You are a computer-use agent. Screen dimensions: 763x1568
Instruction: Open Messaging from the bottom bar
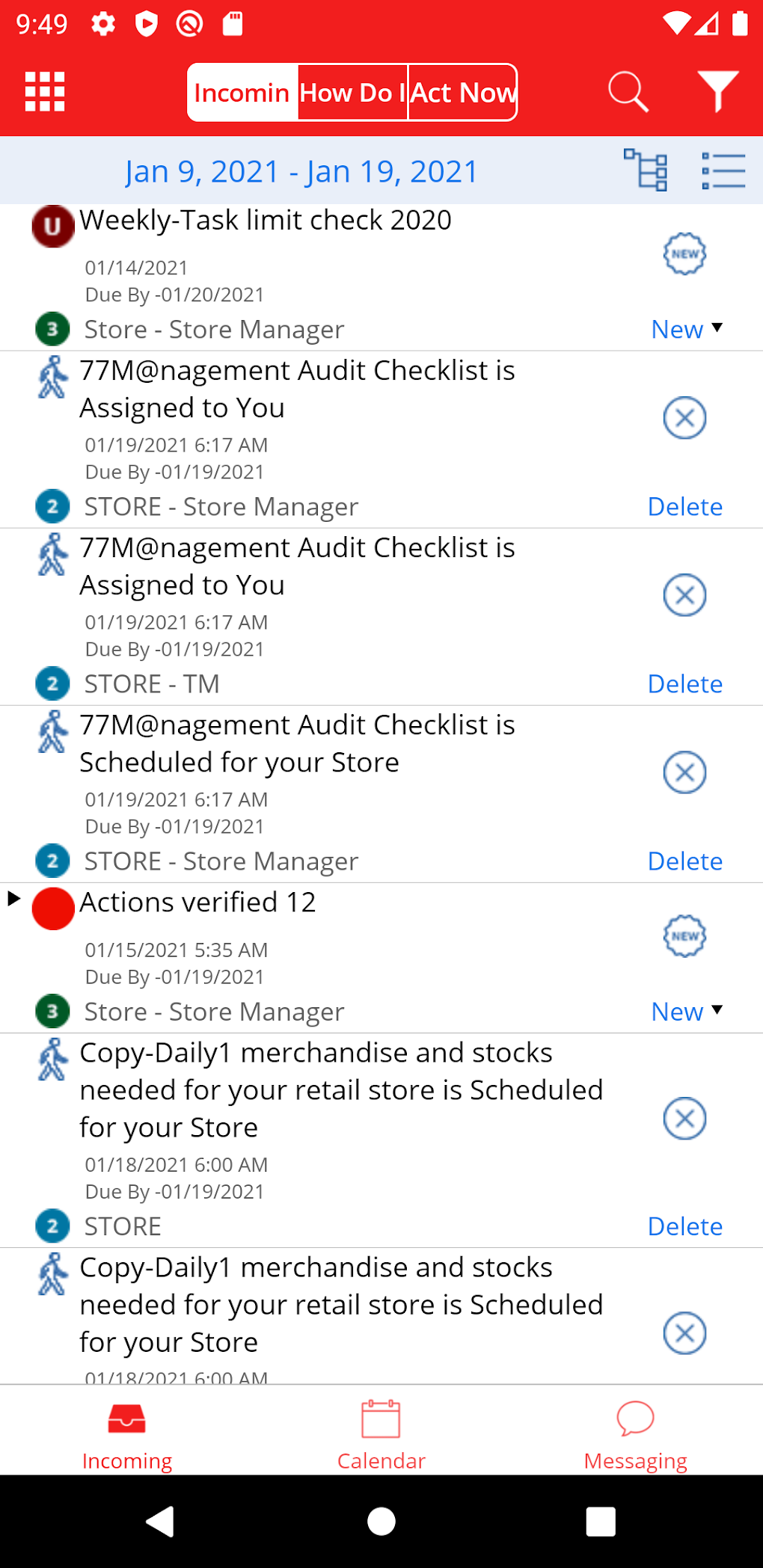pyautogui.click(x=635, y=1430)
